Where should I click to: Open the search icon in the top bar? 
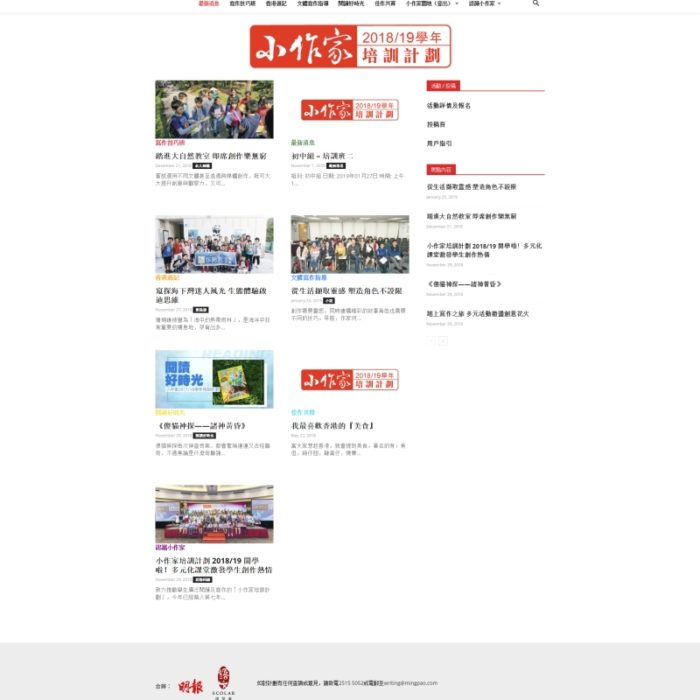536,4
